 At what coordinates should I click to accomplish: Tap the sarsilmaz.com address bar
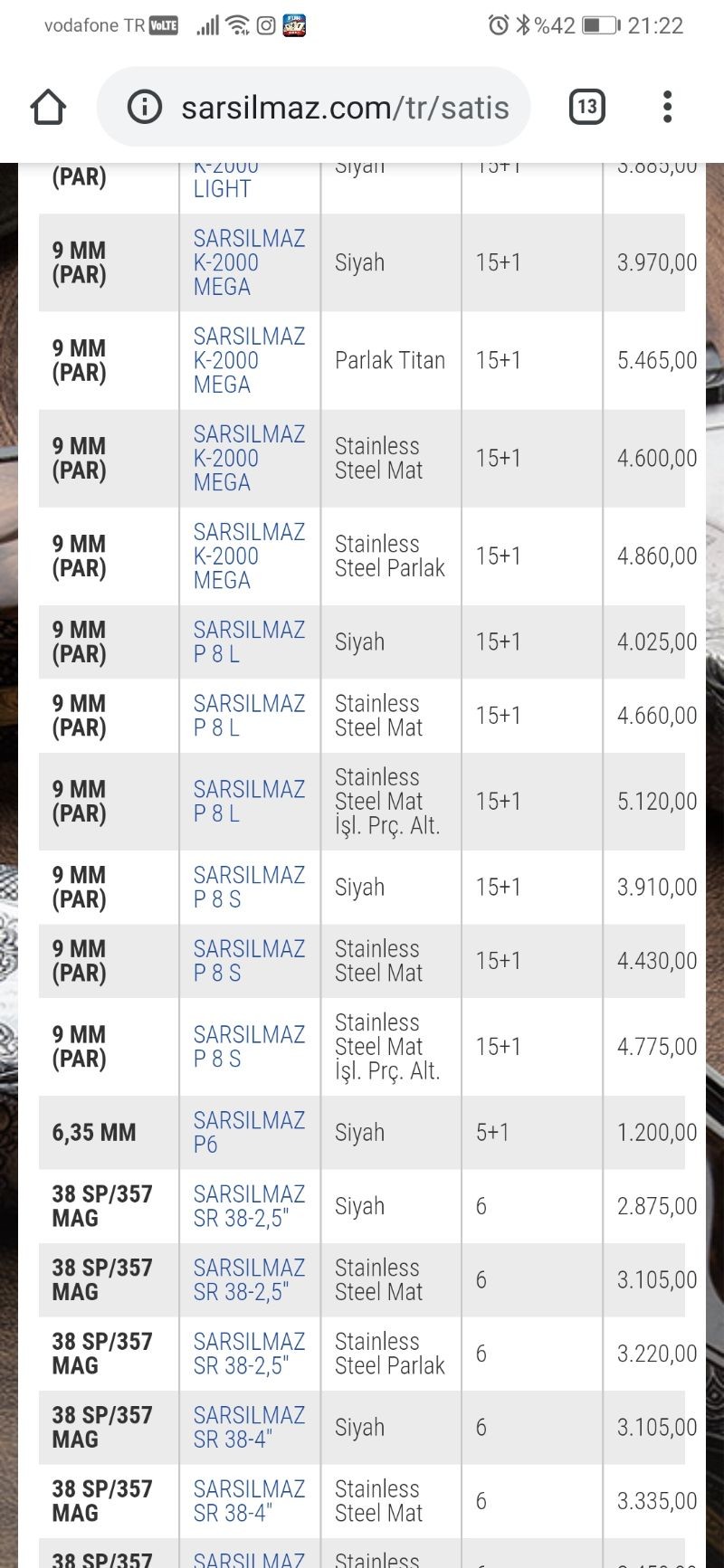tap(313, 107)
